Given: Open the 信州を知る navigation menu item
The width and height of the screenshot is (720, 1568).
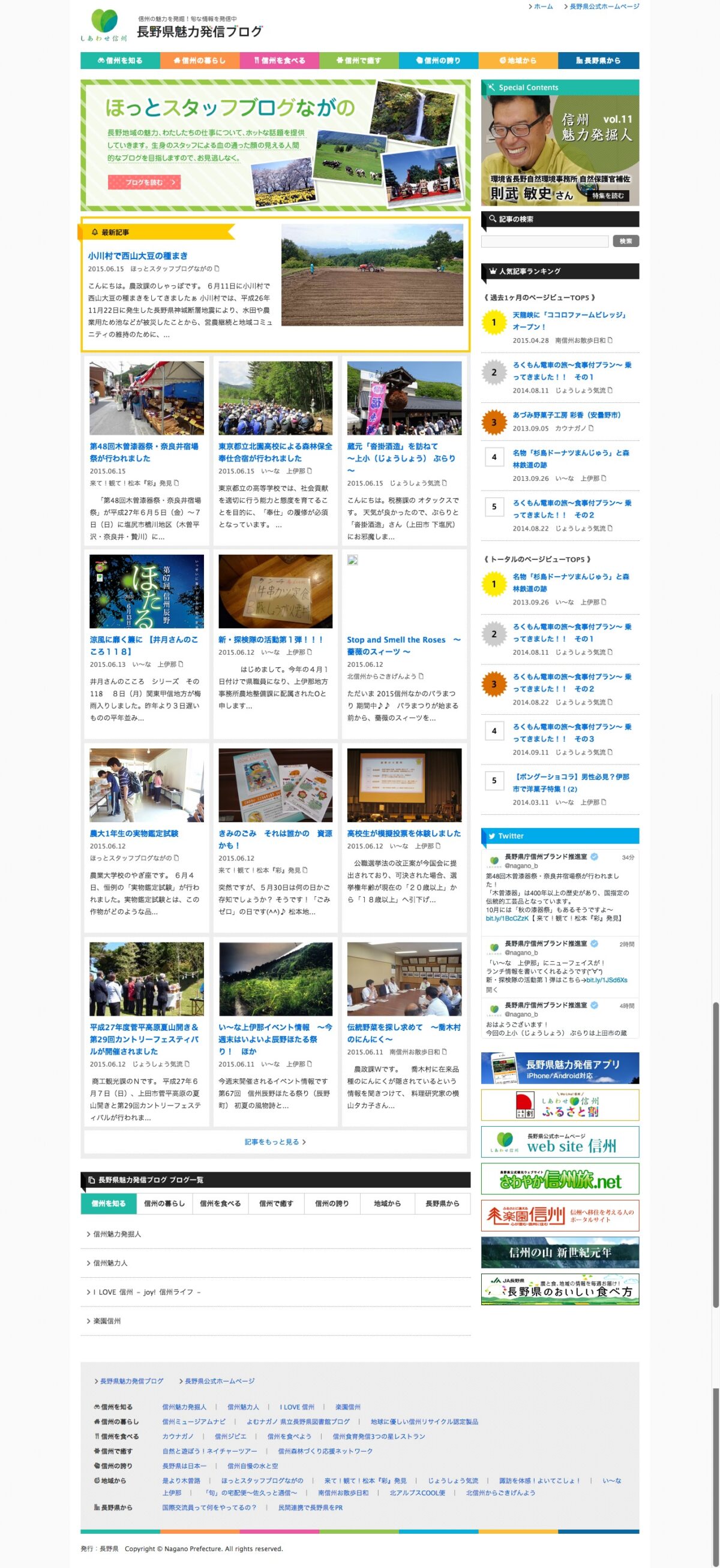Looking at the screenshot, I should tap(120, 60).
